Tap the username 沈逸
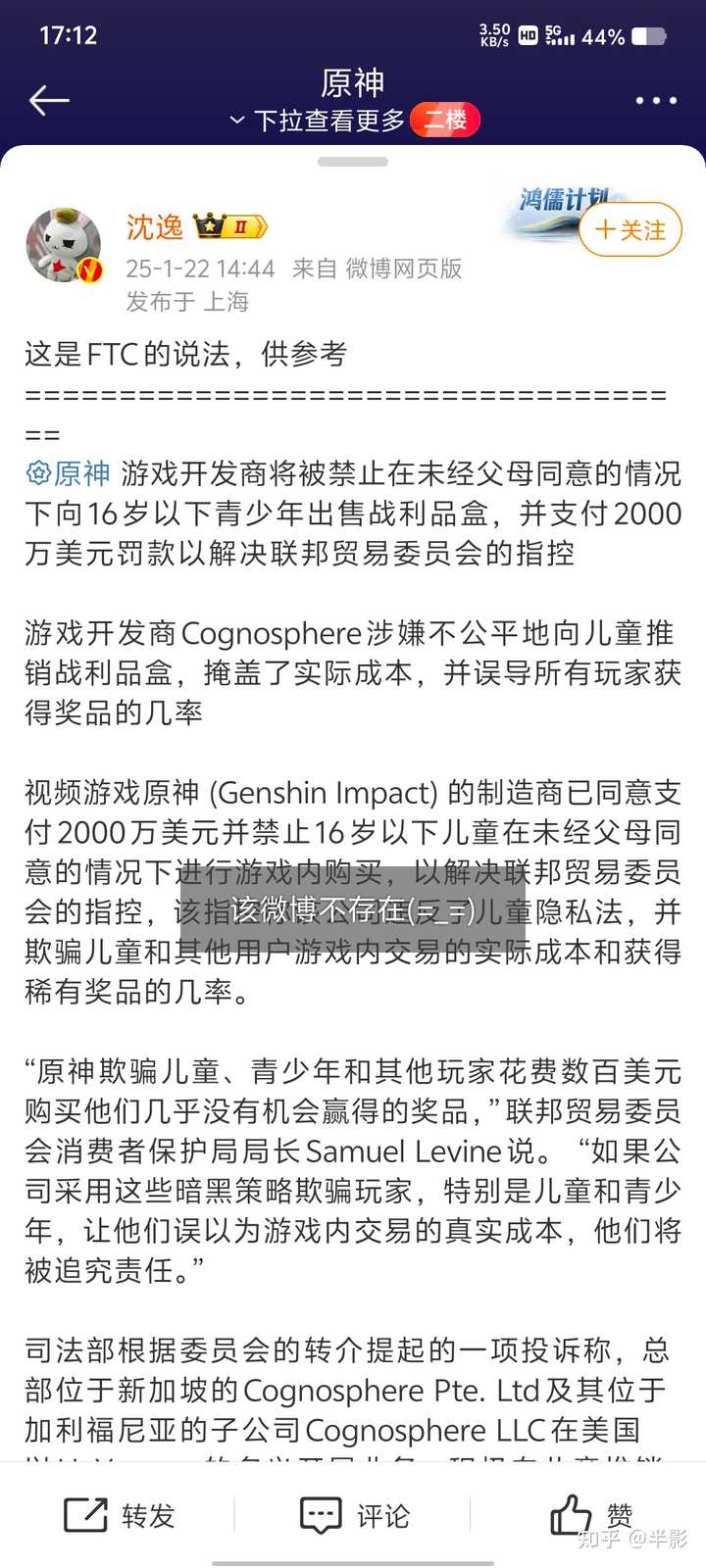This screenshot has height=1568, width=706. pyautogui.click(x=155, y=227)
